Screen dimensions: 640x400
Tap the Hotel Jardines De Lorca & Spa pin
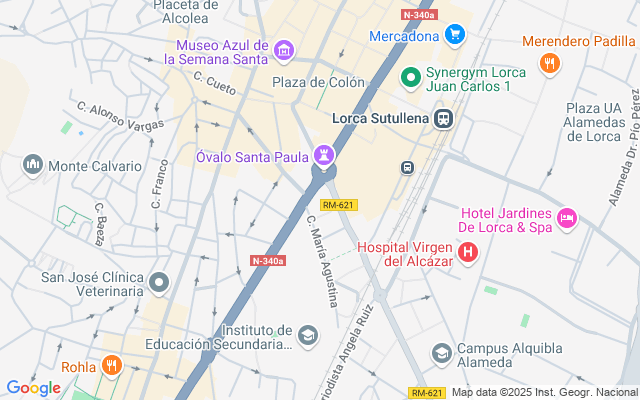[x=567, y=217]
